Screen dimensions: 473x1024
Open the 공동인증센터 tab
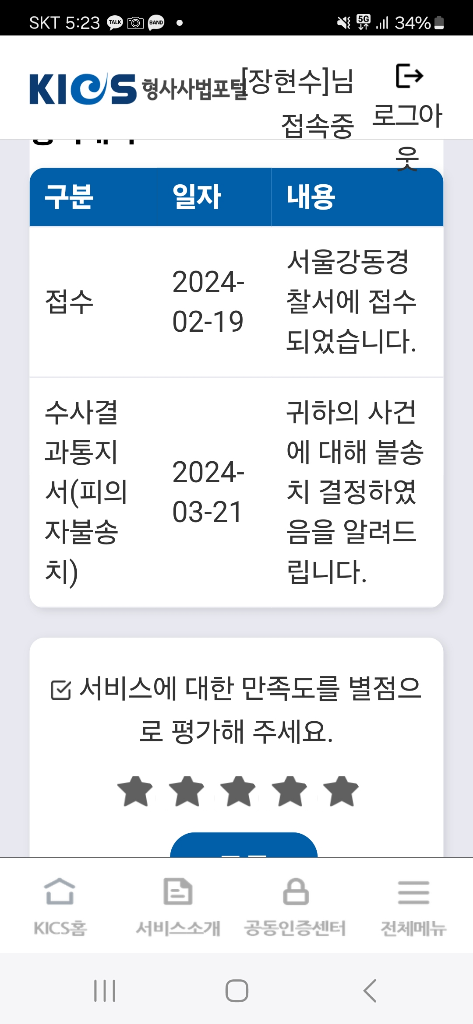[x=295, y=906]
